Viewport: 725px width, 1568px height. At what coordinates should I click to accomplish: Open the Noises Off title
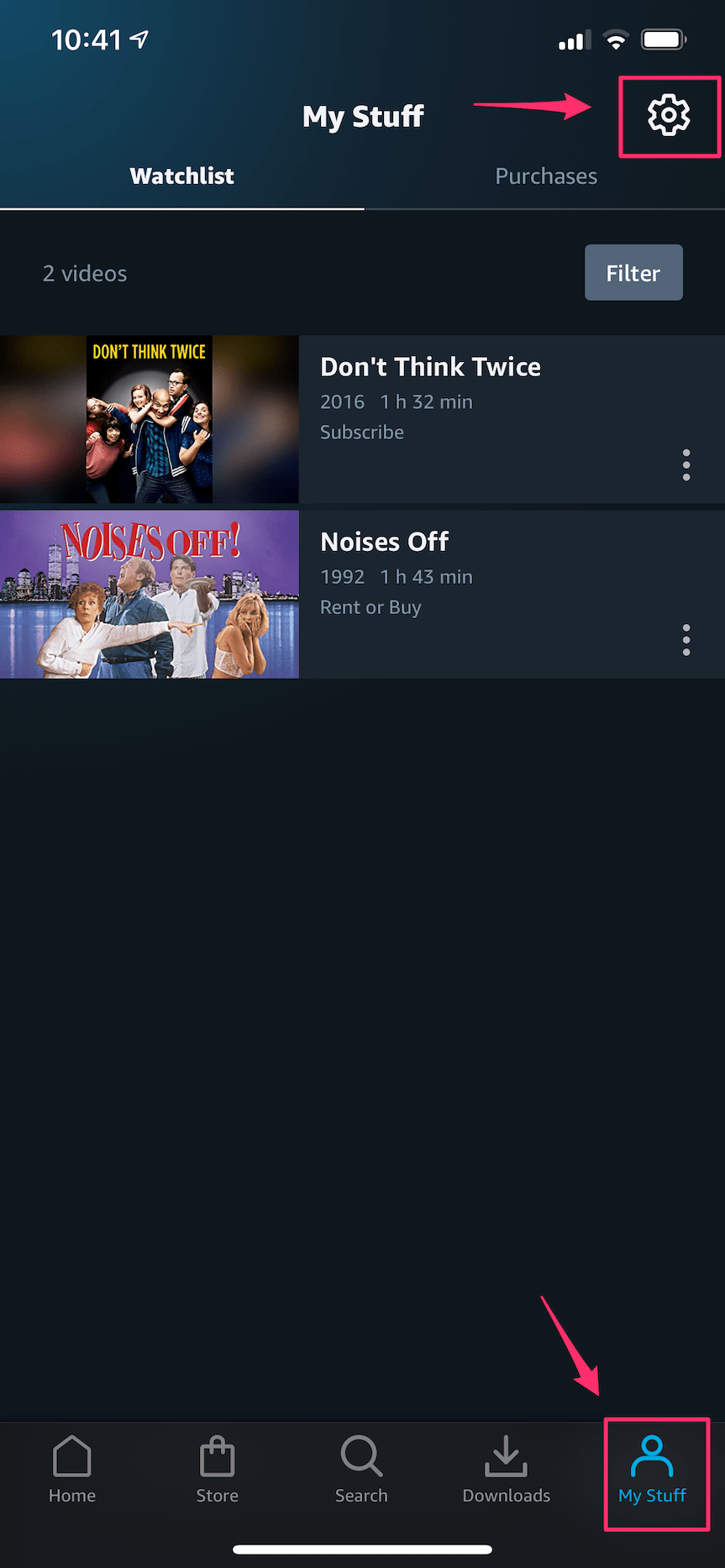[384, 542]
